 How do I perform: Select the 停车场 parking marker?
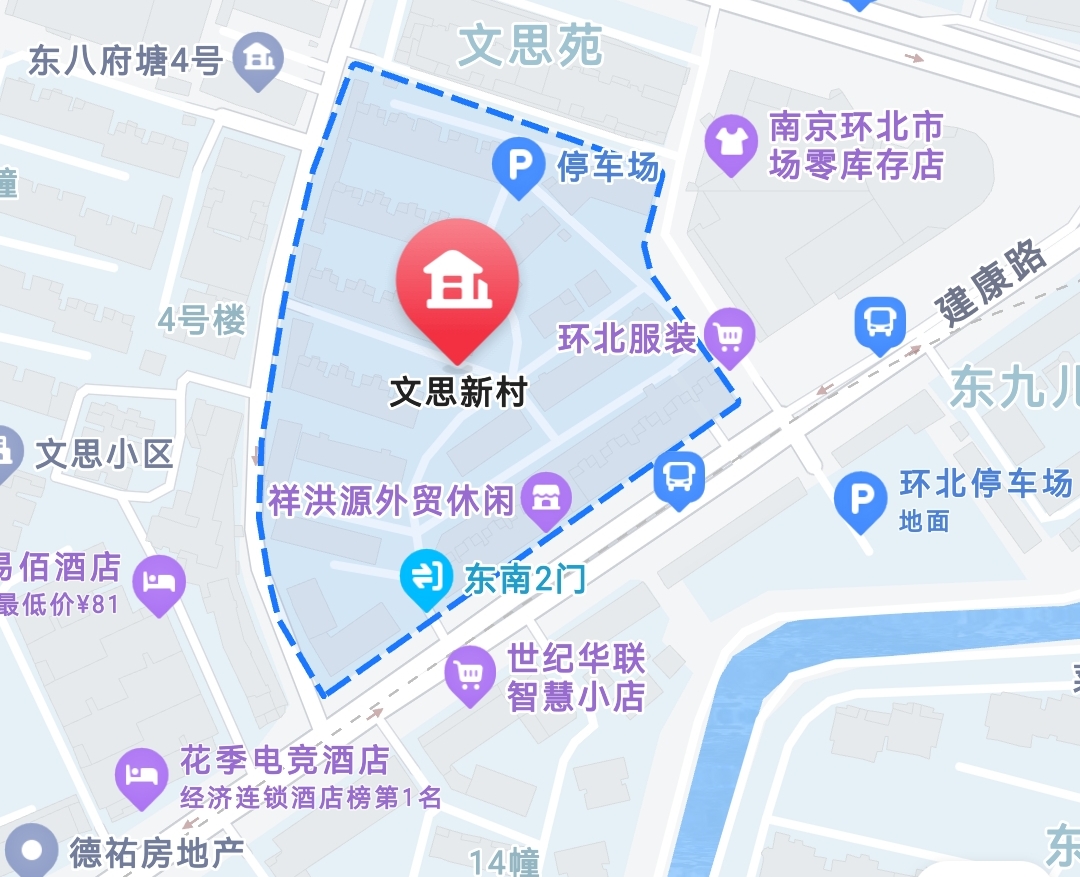pos(518,166)
